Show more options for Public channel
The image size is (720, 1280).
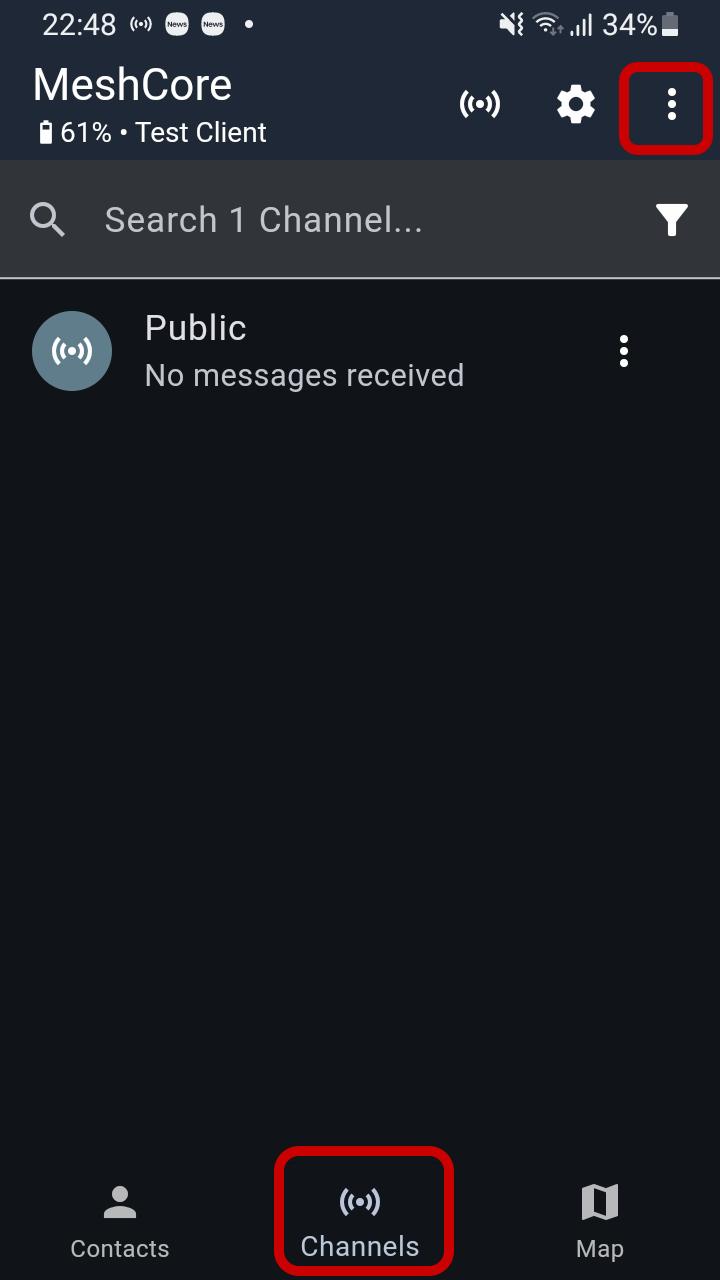(624, 351)
